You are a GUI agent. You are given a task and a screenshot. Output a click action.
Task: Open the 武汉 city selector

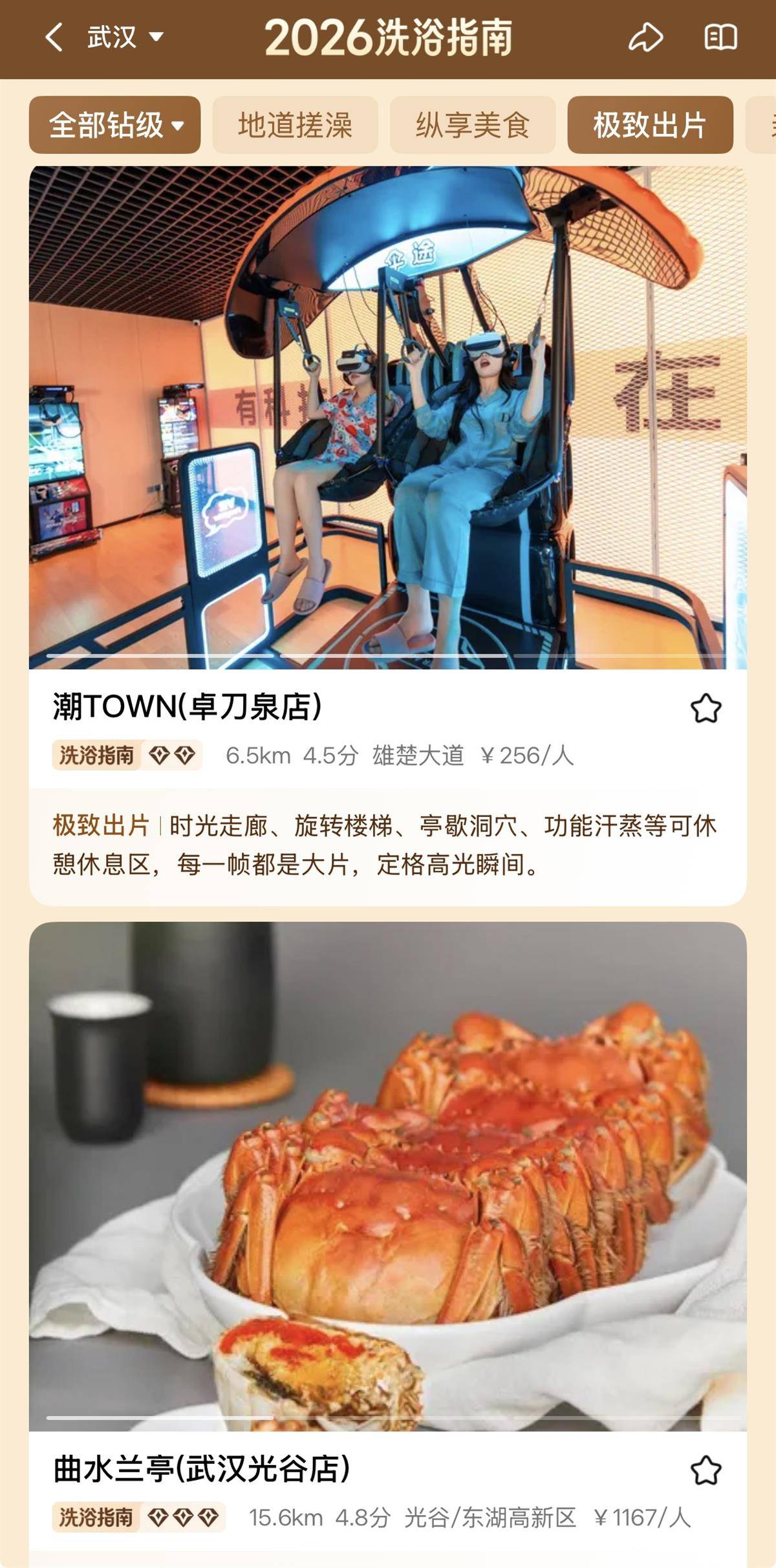point(125,38)
